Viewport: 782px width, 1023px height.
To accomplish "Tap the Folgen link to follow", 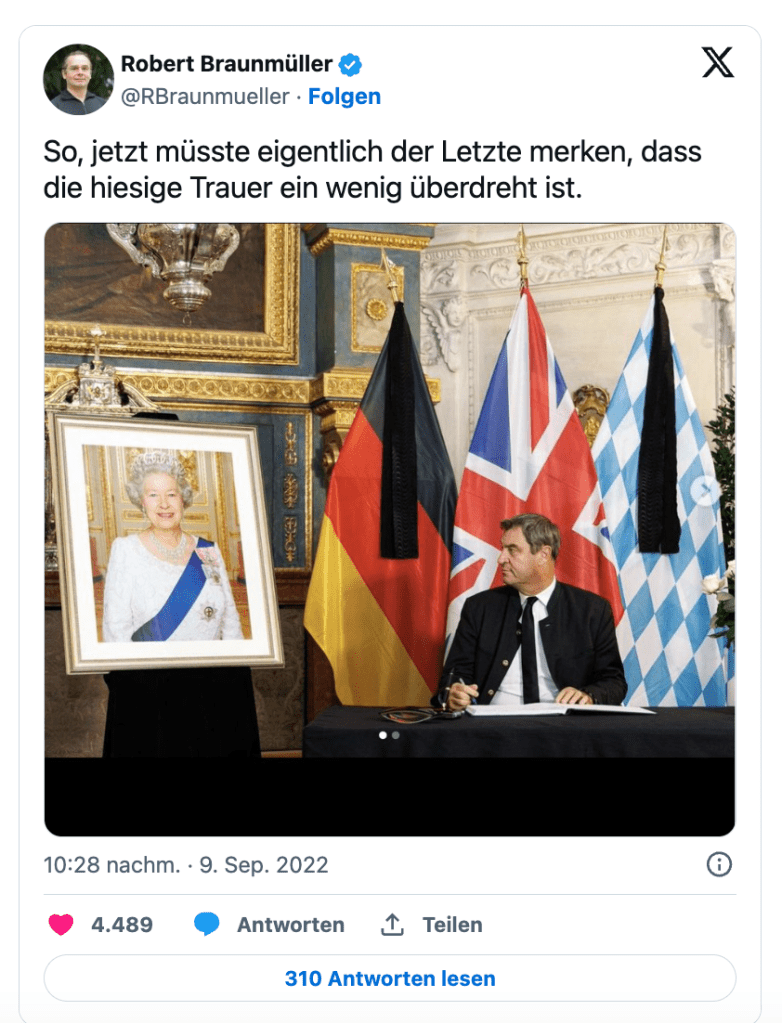I will [x=344, y=97].
